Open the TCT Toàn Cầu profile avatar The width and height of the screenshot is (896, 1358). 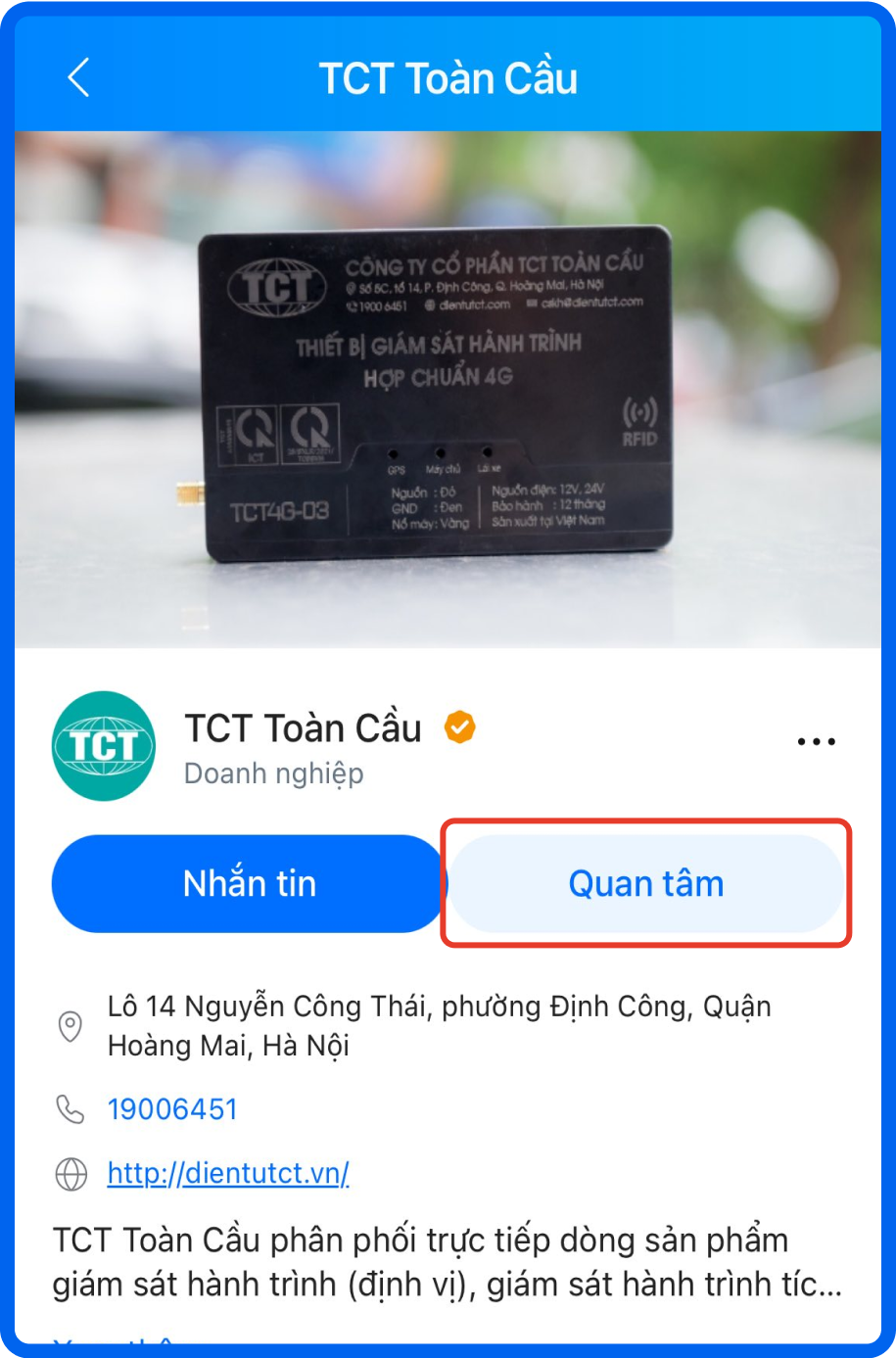pos(104,746)
